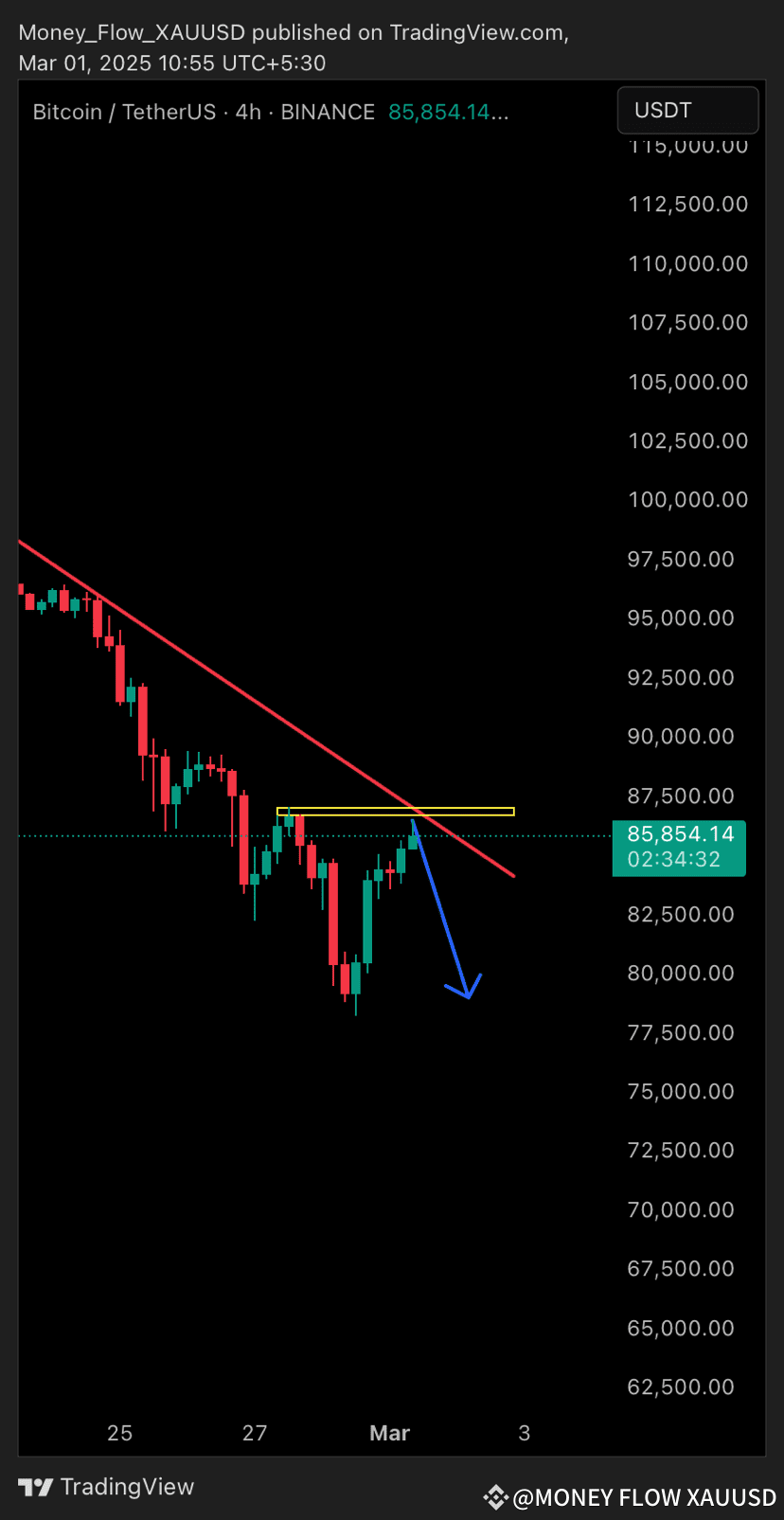784x1520 pixels.
Task: Open the 4h timeframe selector
Action: coord(248,111)
